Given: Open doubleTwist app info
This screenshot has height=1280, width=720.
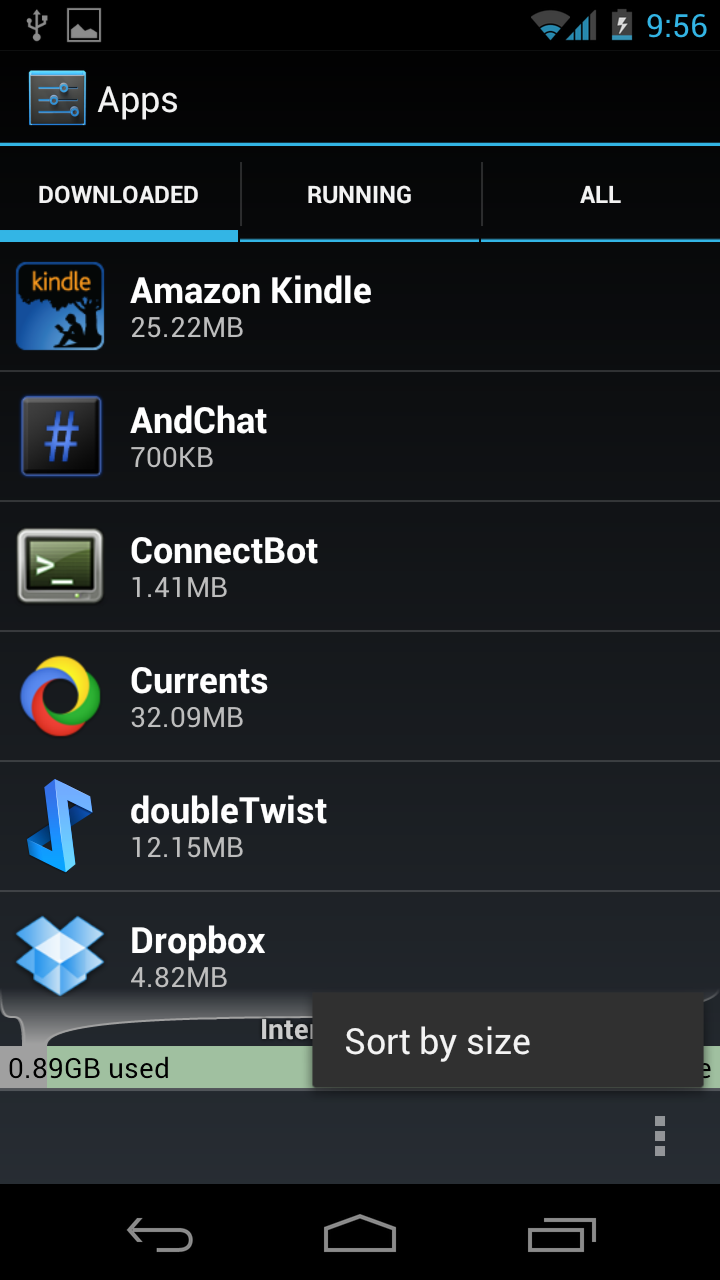Looking at the screenshot, I should [360, 827].
